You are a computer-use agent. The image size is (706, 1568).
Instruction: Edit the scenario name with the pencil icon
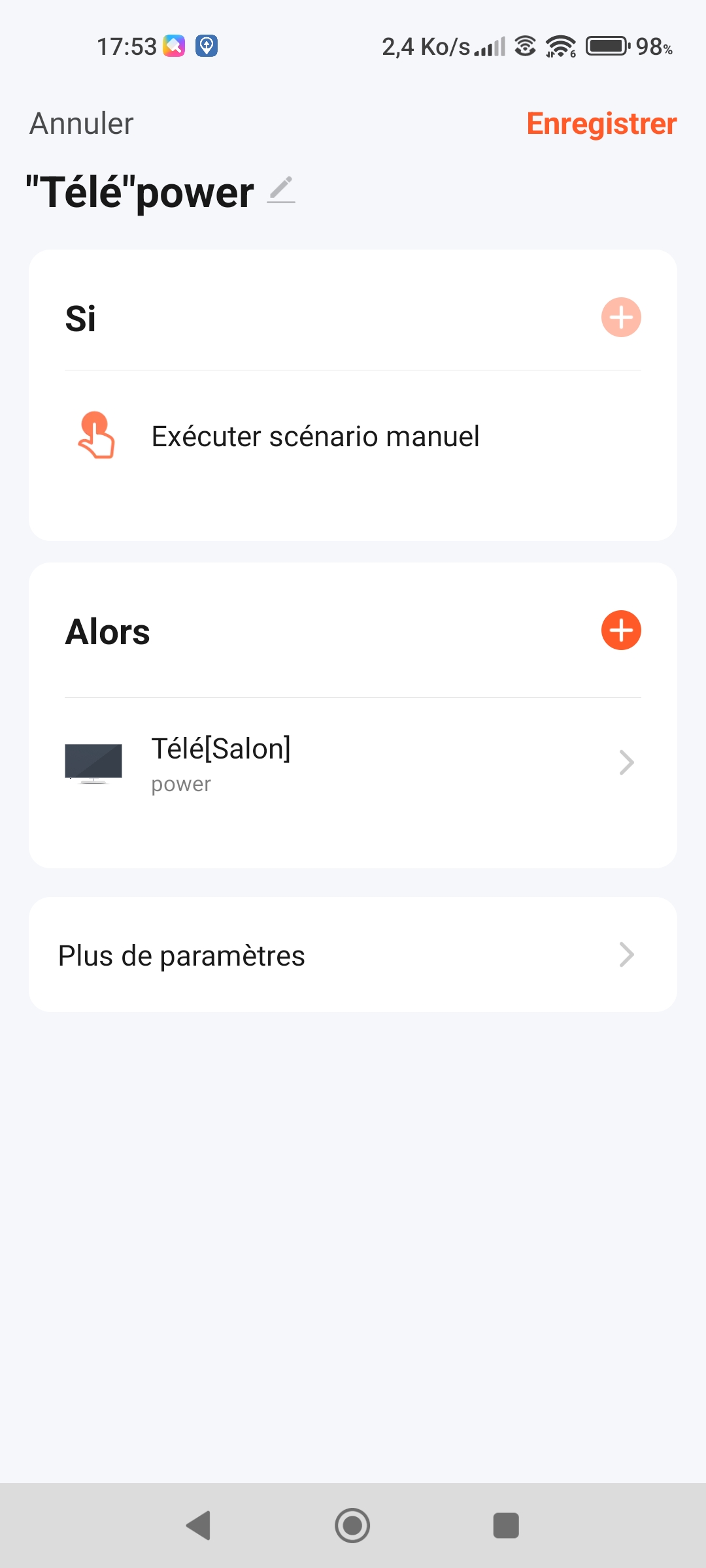(281, 191)
